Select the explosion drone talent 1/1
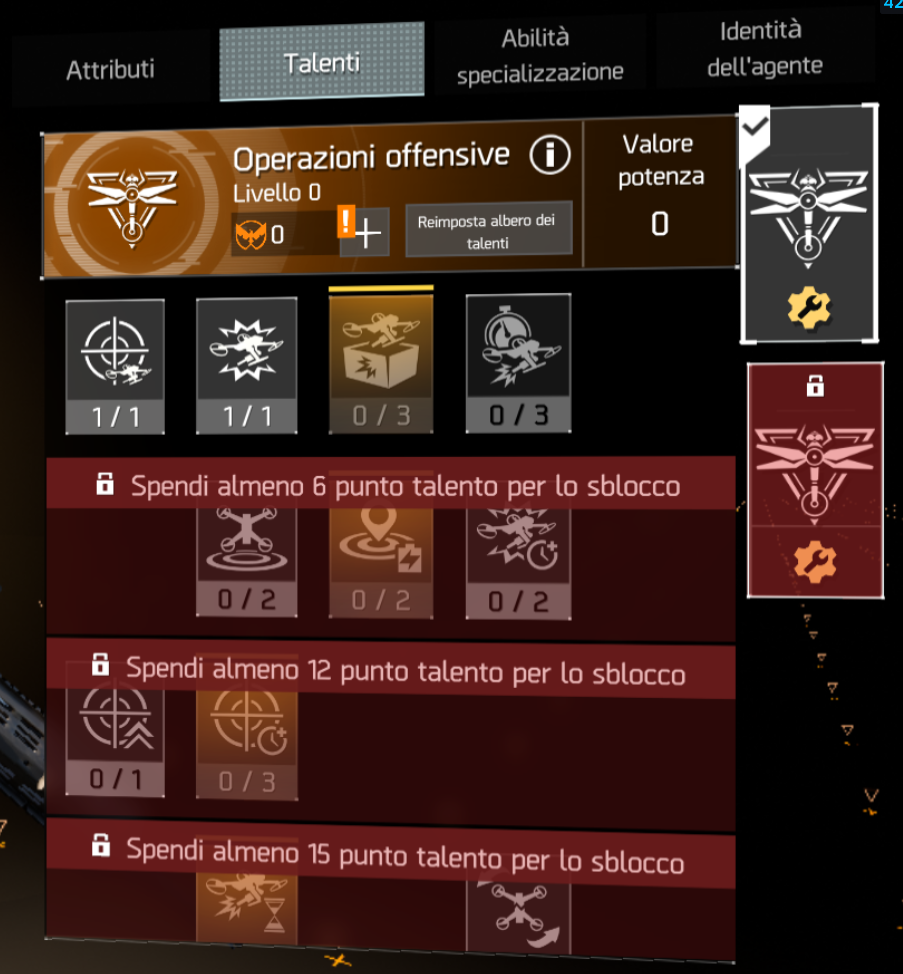 pyautogui.click(x=246, y=366)
